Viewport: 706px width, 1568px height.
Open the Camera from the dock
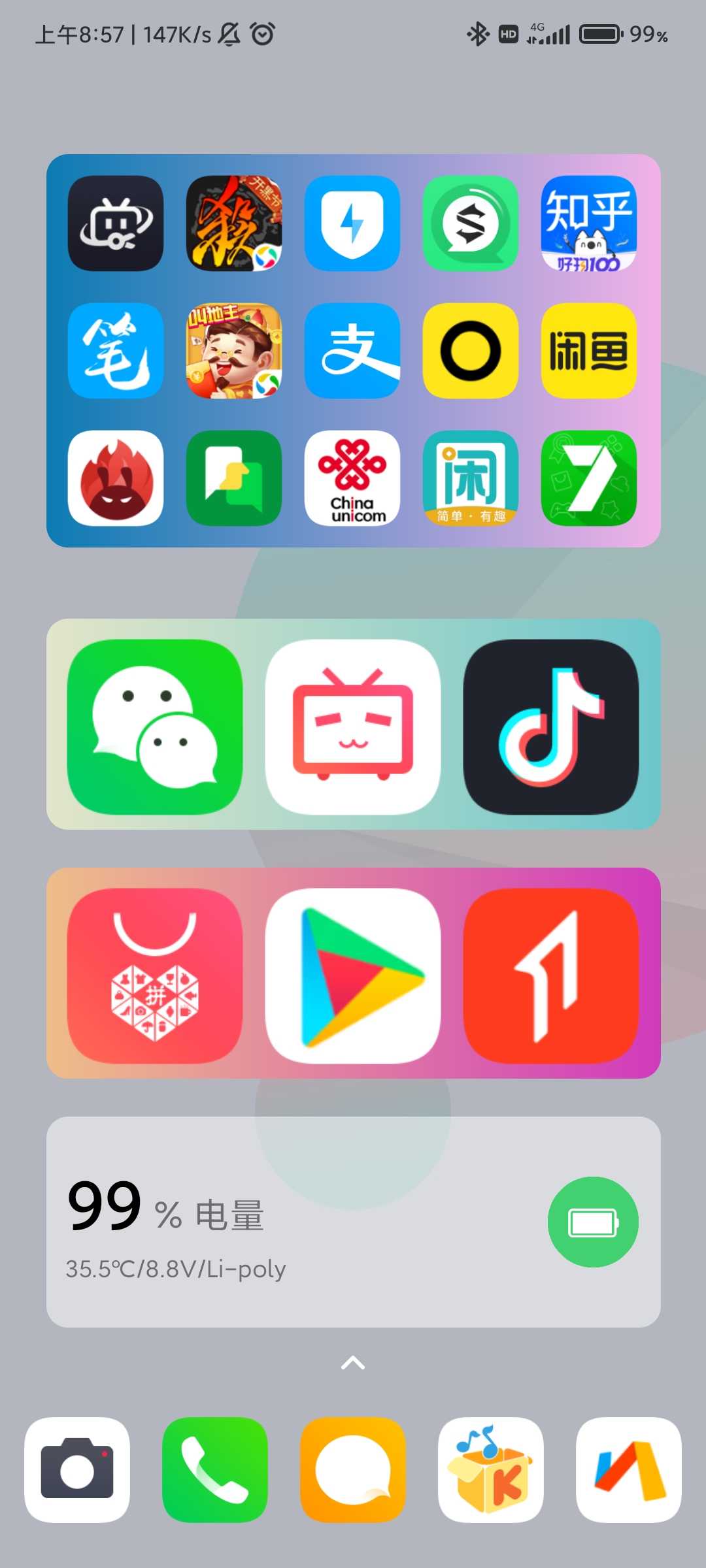77,1470
